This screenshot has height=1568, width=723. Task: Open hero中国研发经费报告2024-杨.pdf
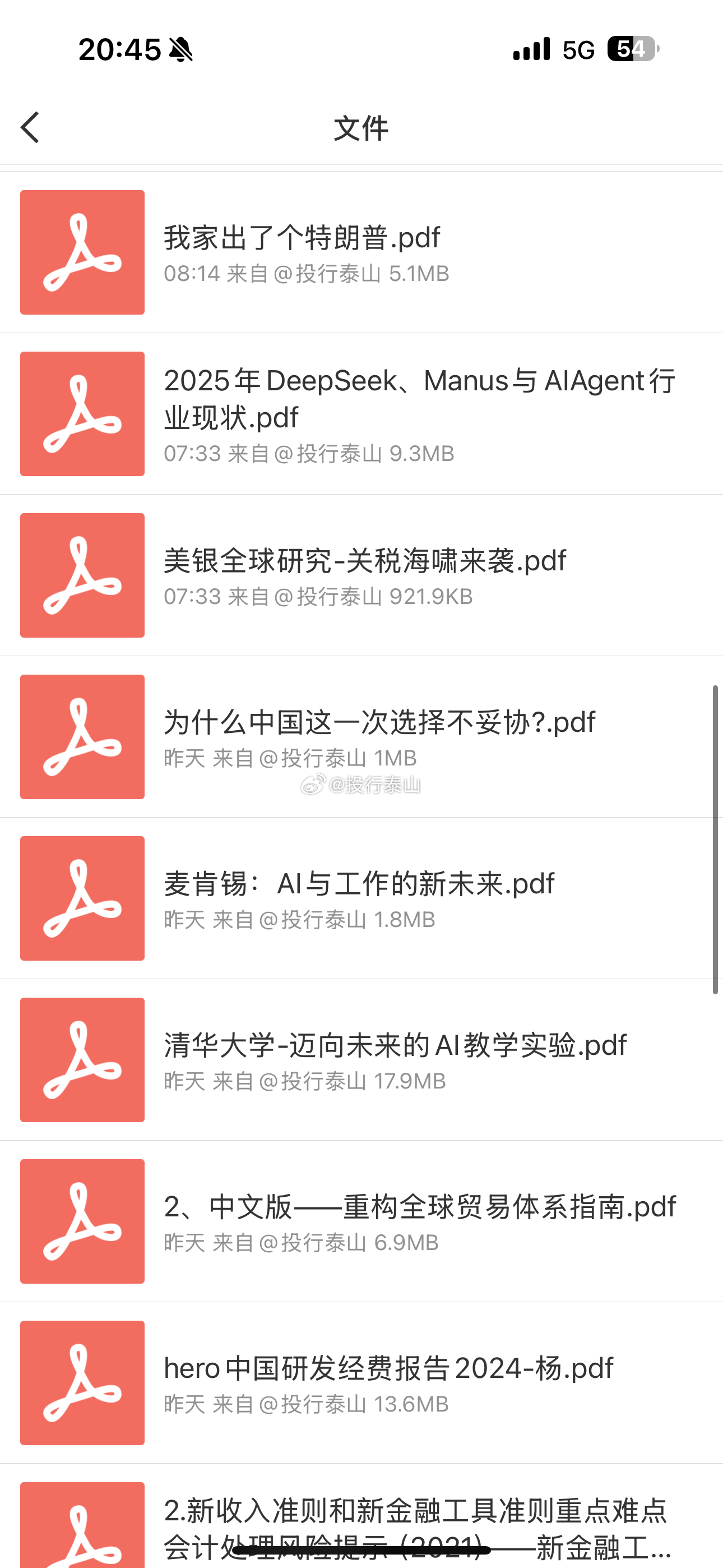pos(361,1383)
